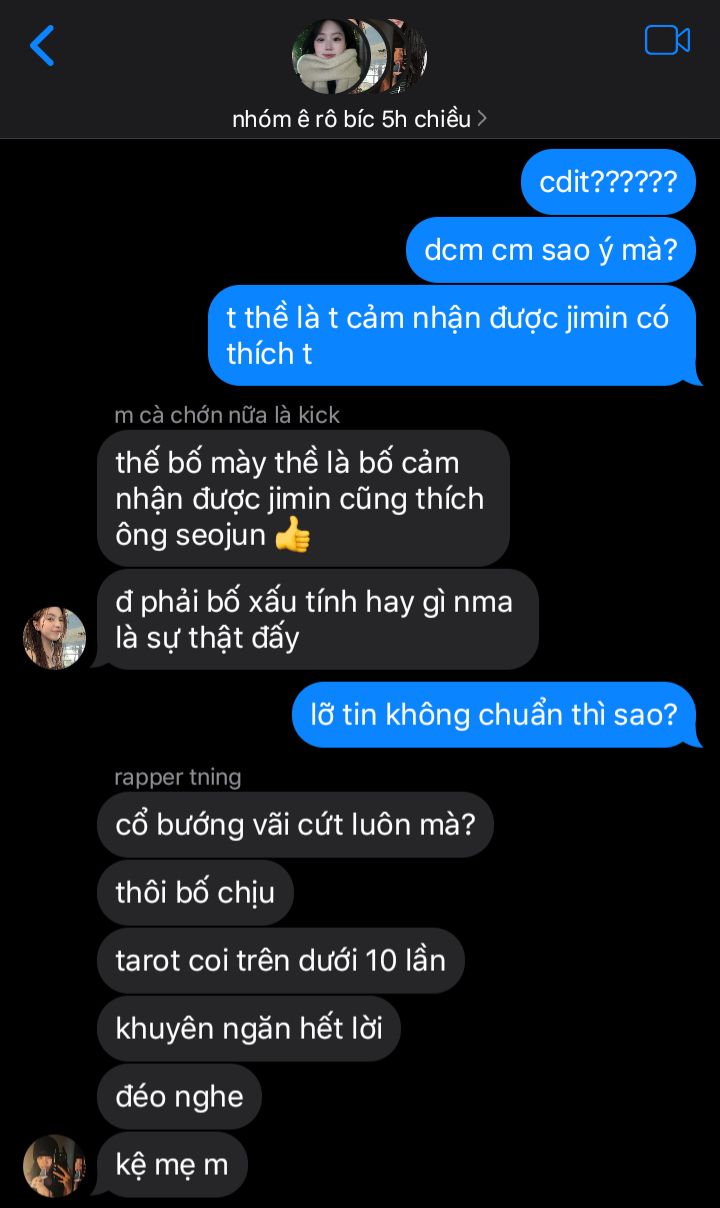720x1208 pixels.
Task: Start a FaceTime video call
Action: coord(667,40)
